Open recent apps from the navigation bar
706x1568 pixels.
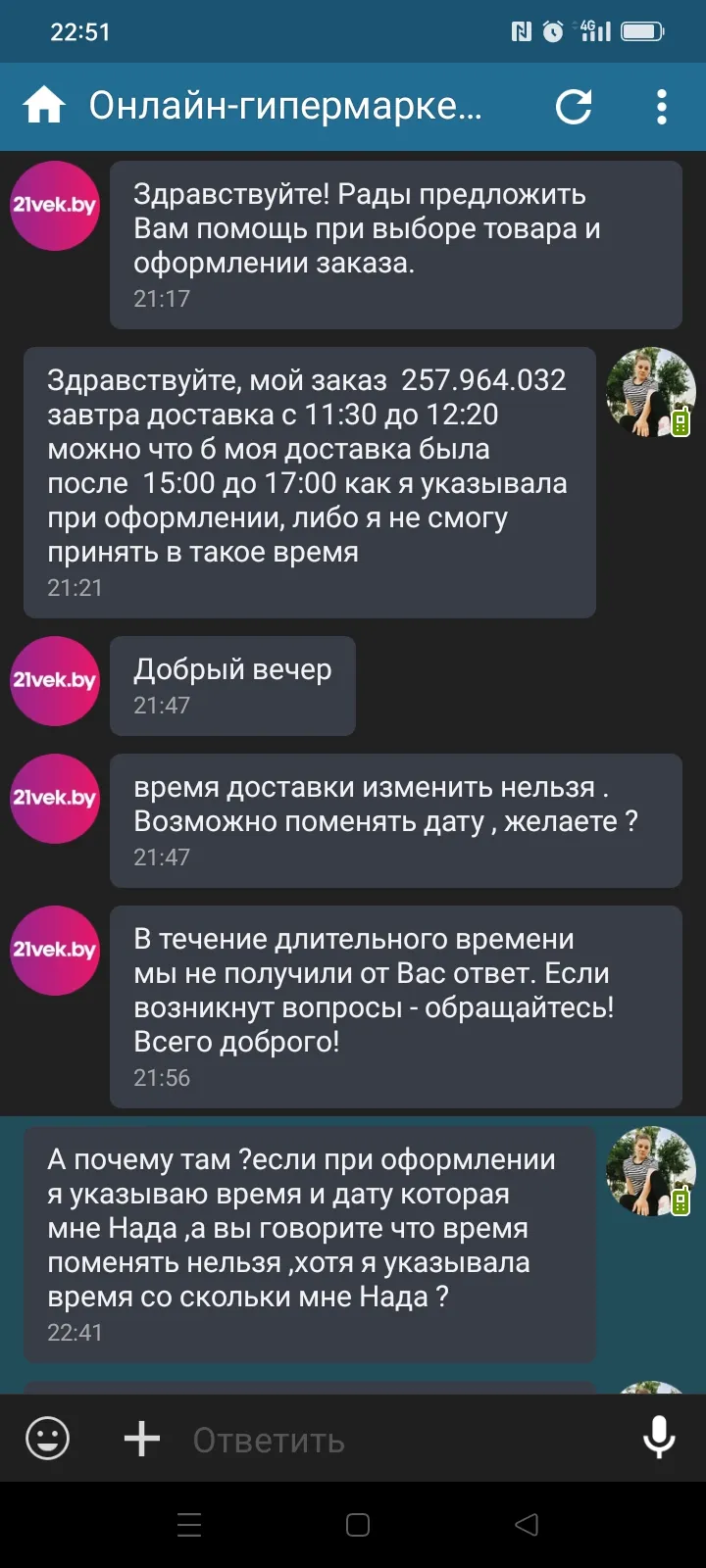pos(189,1525)
